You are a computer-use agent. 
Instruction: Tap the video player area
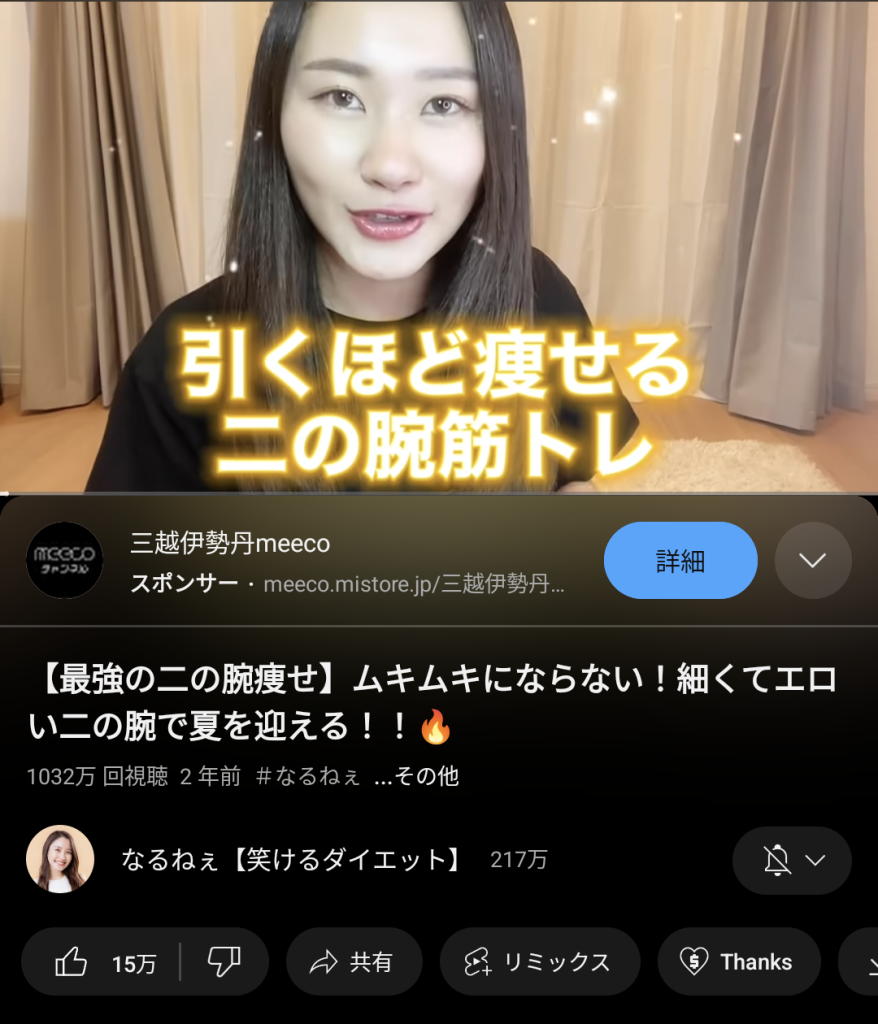click(439, 245)
